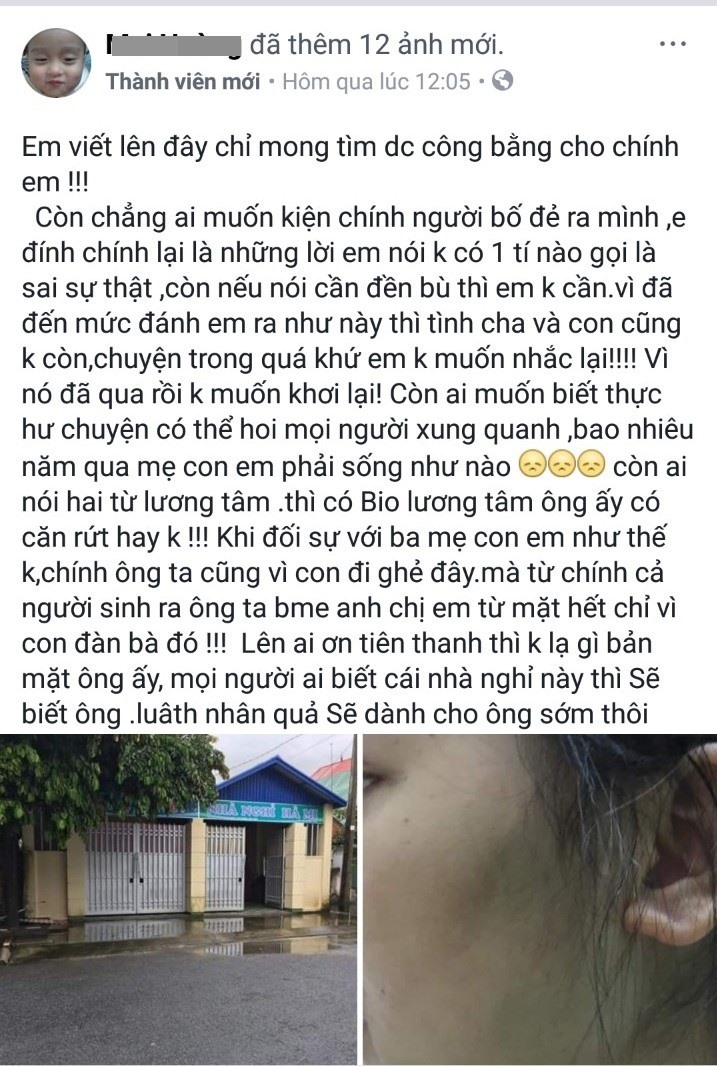Open the post timestamp "Hôm qua lúc 12:05"

376,82
